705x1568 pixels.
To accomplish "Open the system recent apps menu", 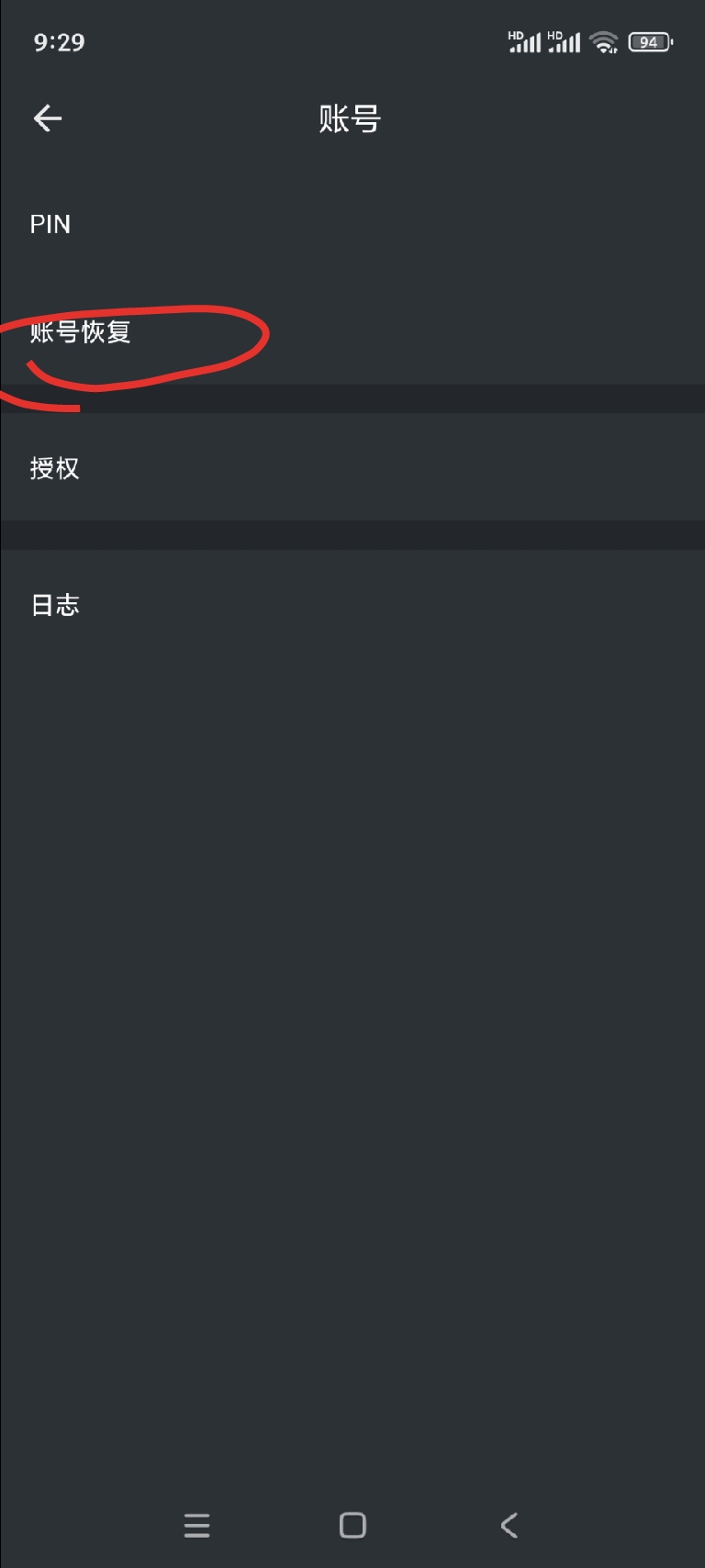I will click(196, 1525).
